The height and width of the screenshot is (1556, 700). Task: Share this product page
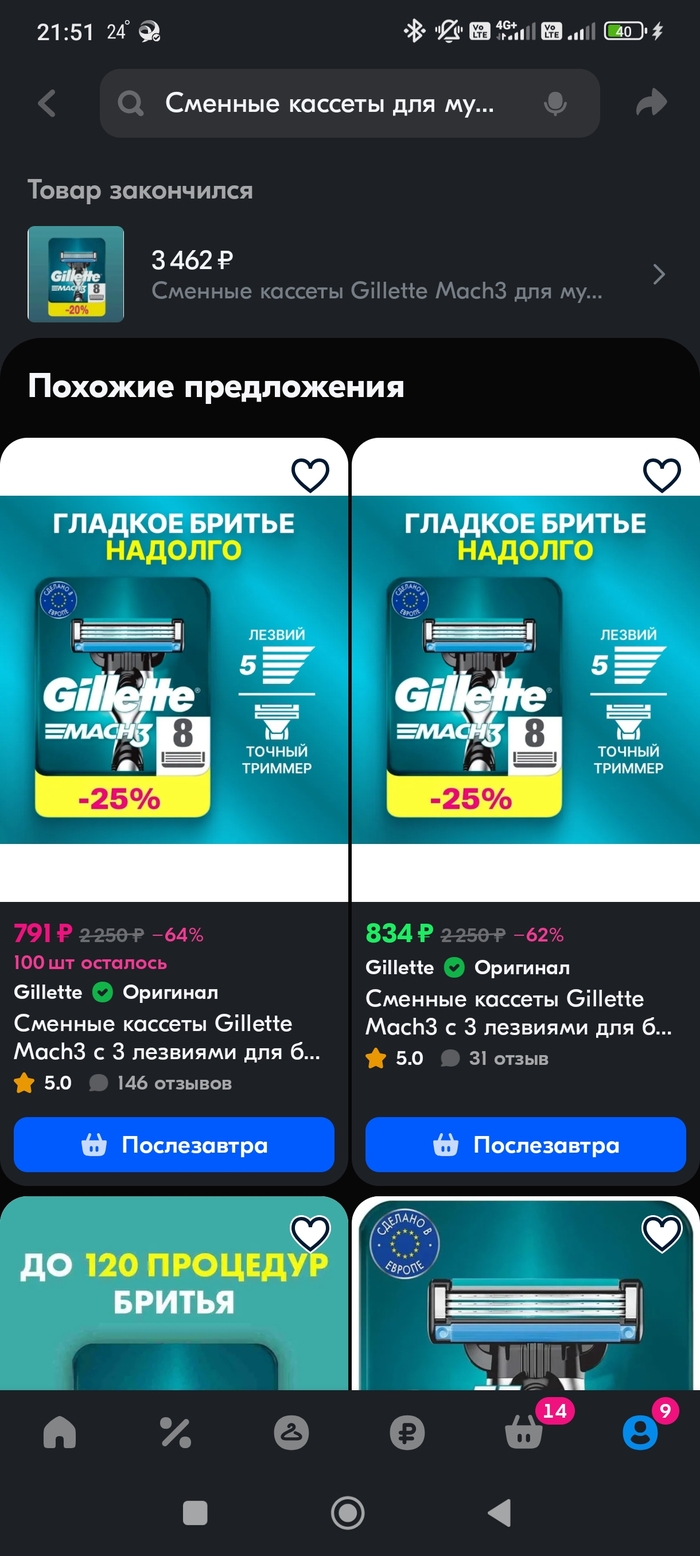pyautogui.click(x=651, y=103)
